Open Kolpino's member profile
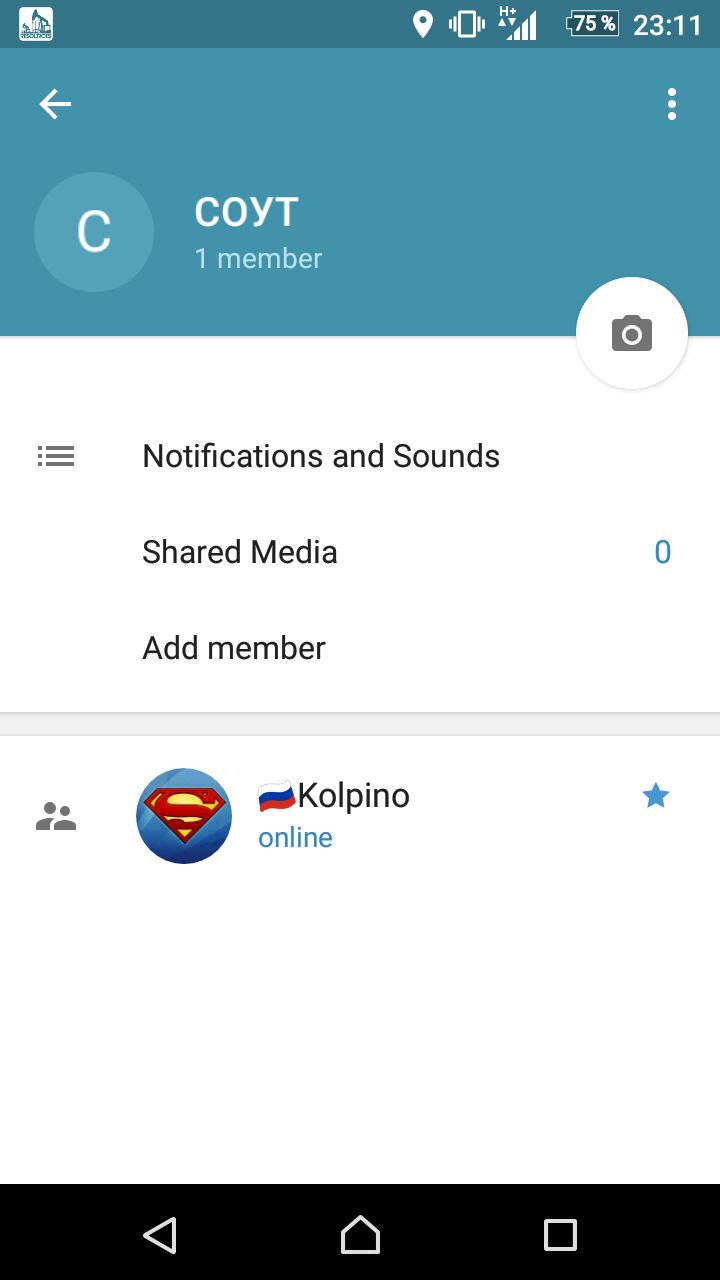The height and width of the screenshot is (1280, 720). (333, 815)
